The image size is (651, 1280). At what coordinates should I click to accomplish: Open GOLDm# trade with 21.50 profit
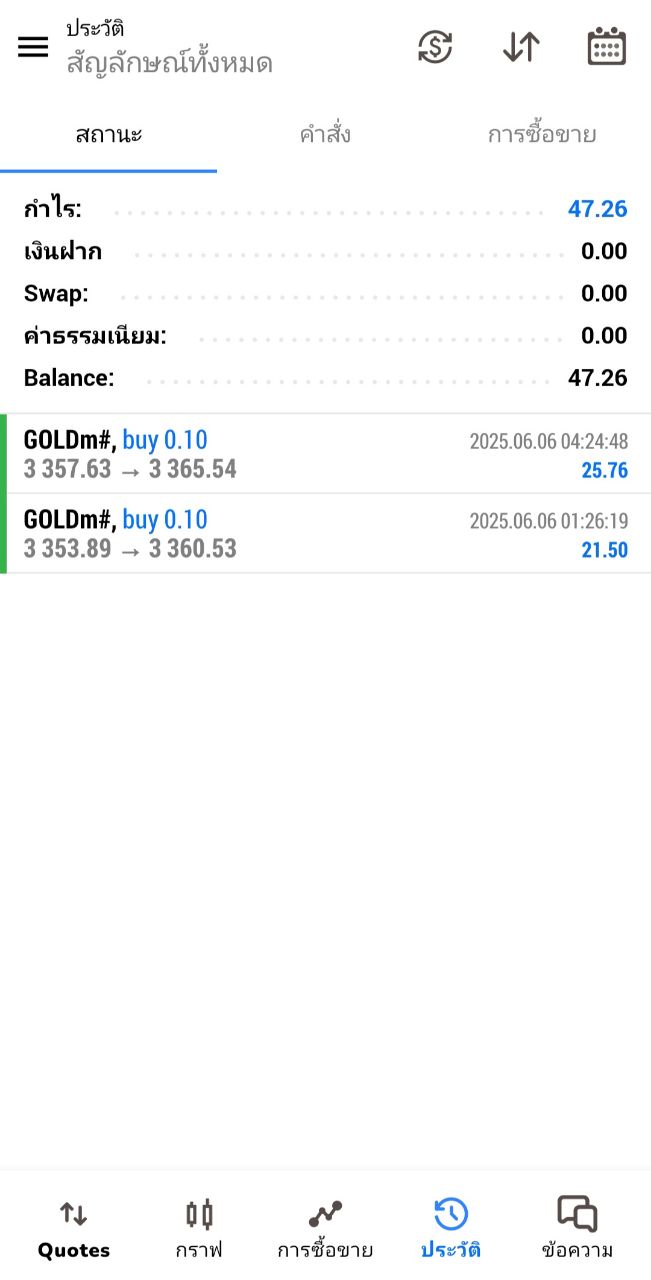[x=325, y=534]
